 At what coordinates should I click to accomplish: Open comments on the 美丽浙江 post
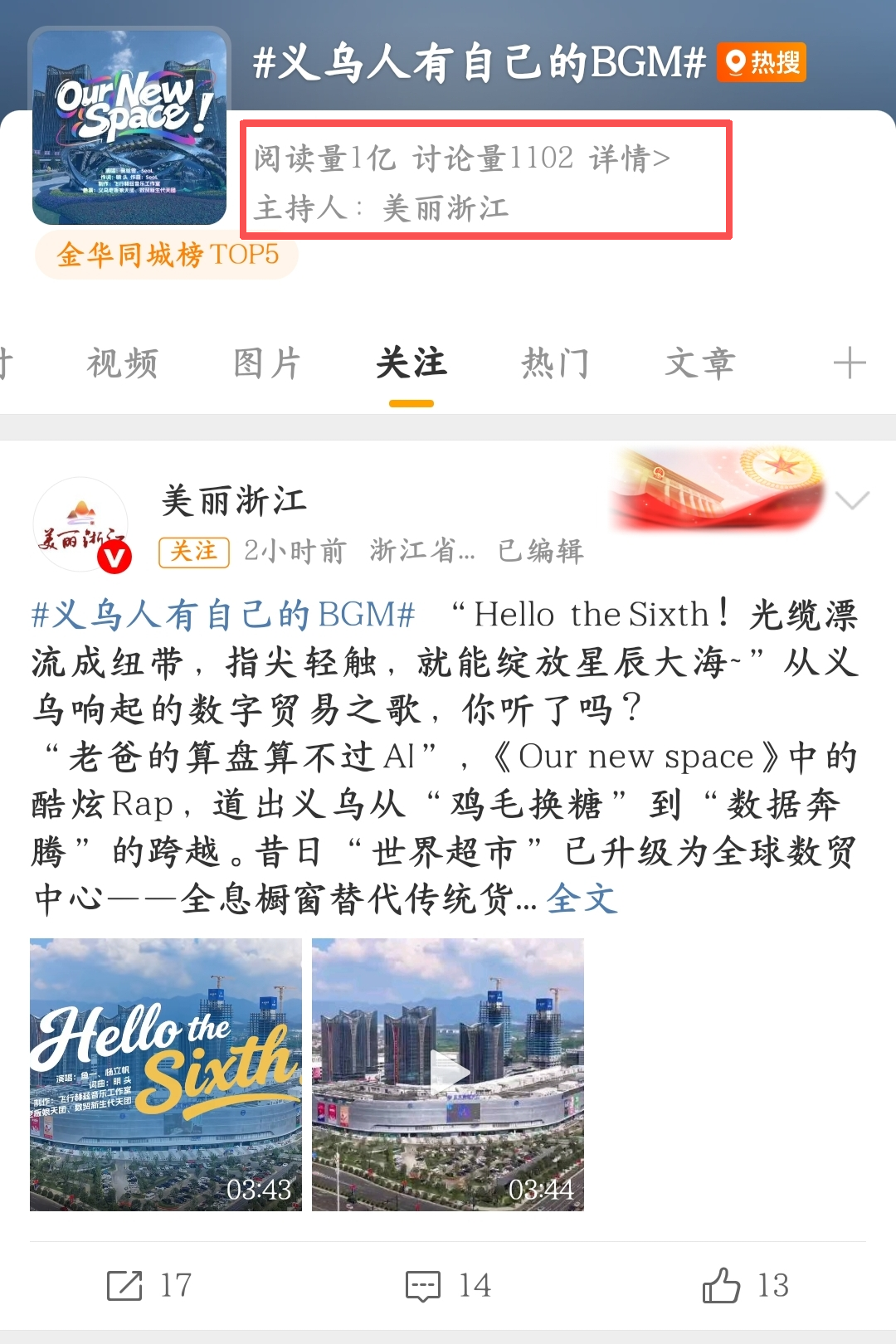coord(448,1285)
